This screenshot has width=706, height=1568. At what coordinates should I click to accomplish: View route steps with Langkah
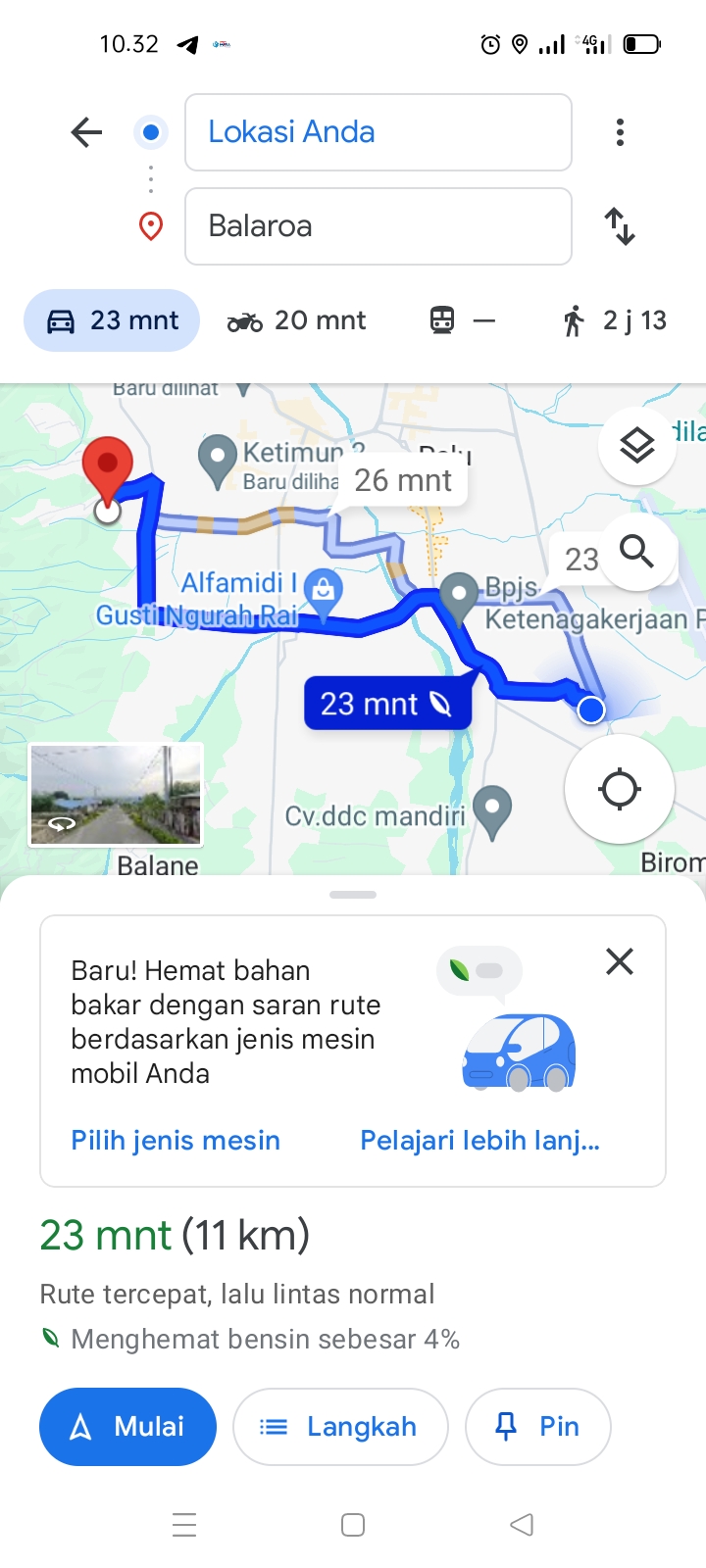point(340,1427)
